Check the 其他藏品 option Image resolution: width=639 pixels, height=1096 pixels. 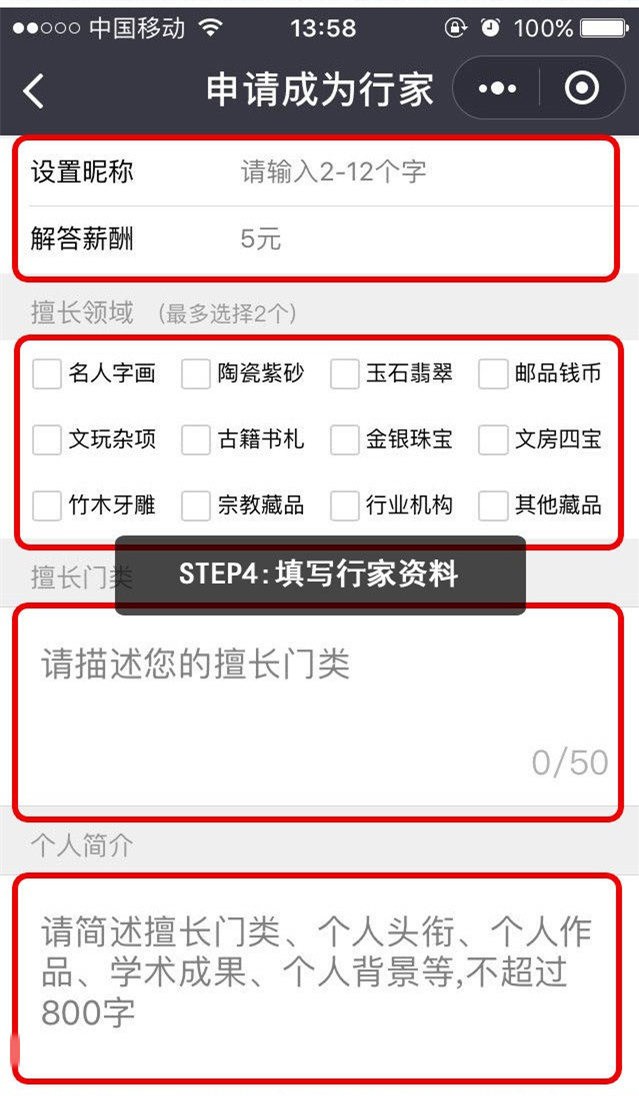[493, 506]
